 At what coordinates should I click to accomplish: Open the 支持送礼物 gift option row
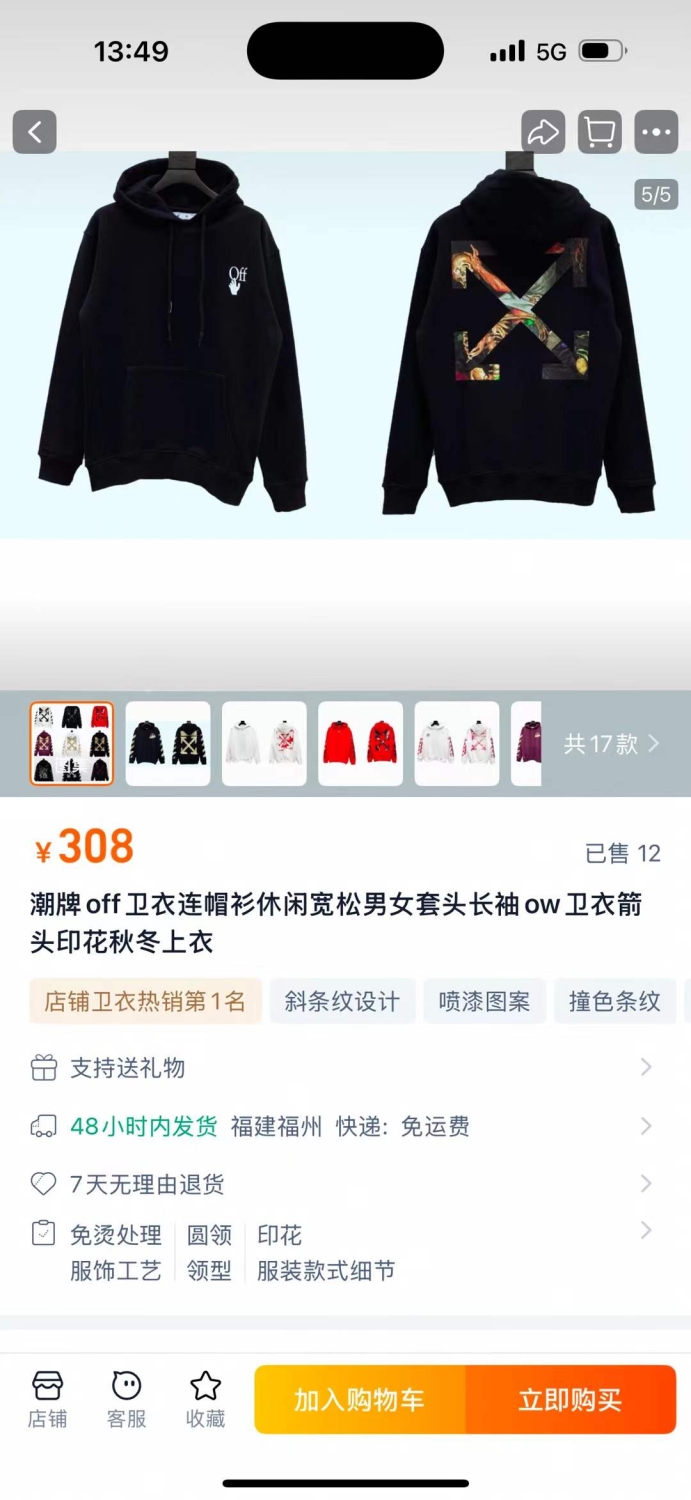(x=345, y=1068)
